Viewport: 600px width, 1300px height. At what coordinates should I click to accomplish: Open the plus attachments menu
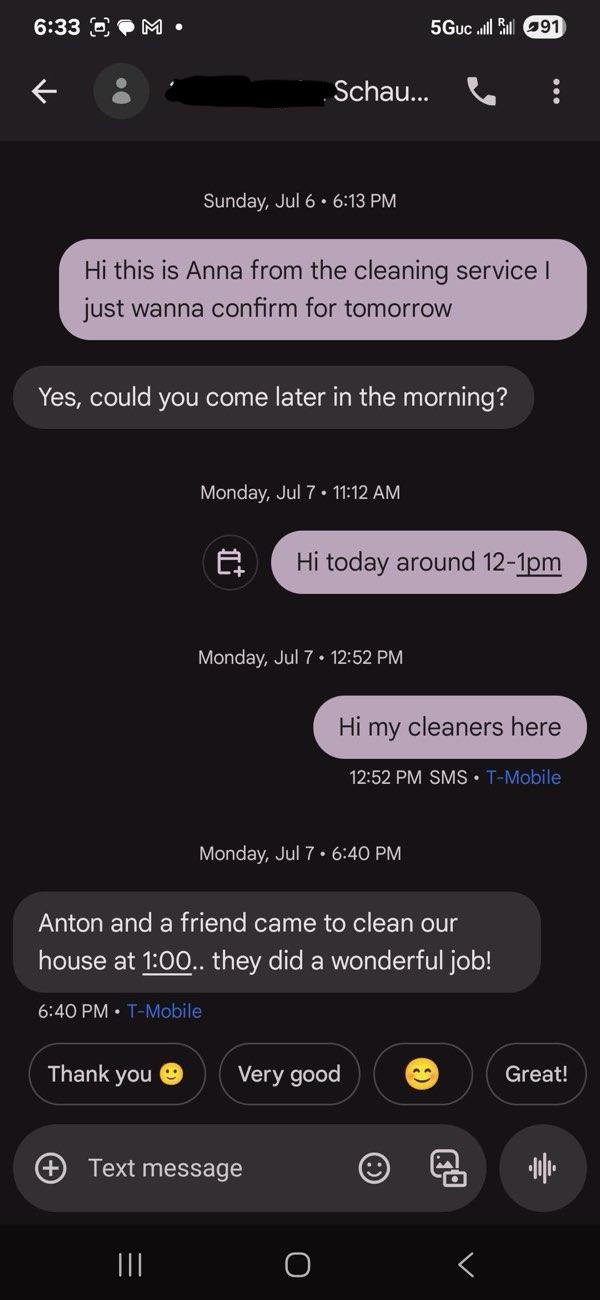point(51,1168)
